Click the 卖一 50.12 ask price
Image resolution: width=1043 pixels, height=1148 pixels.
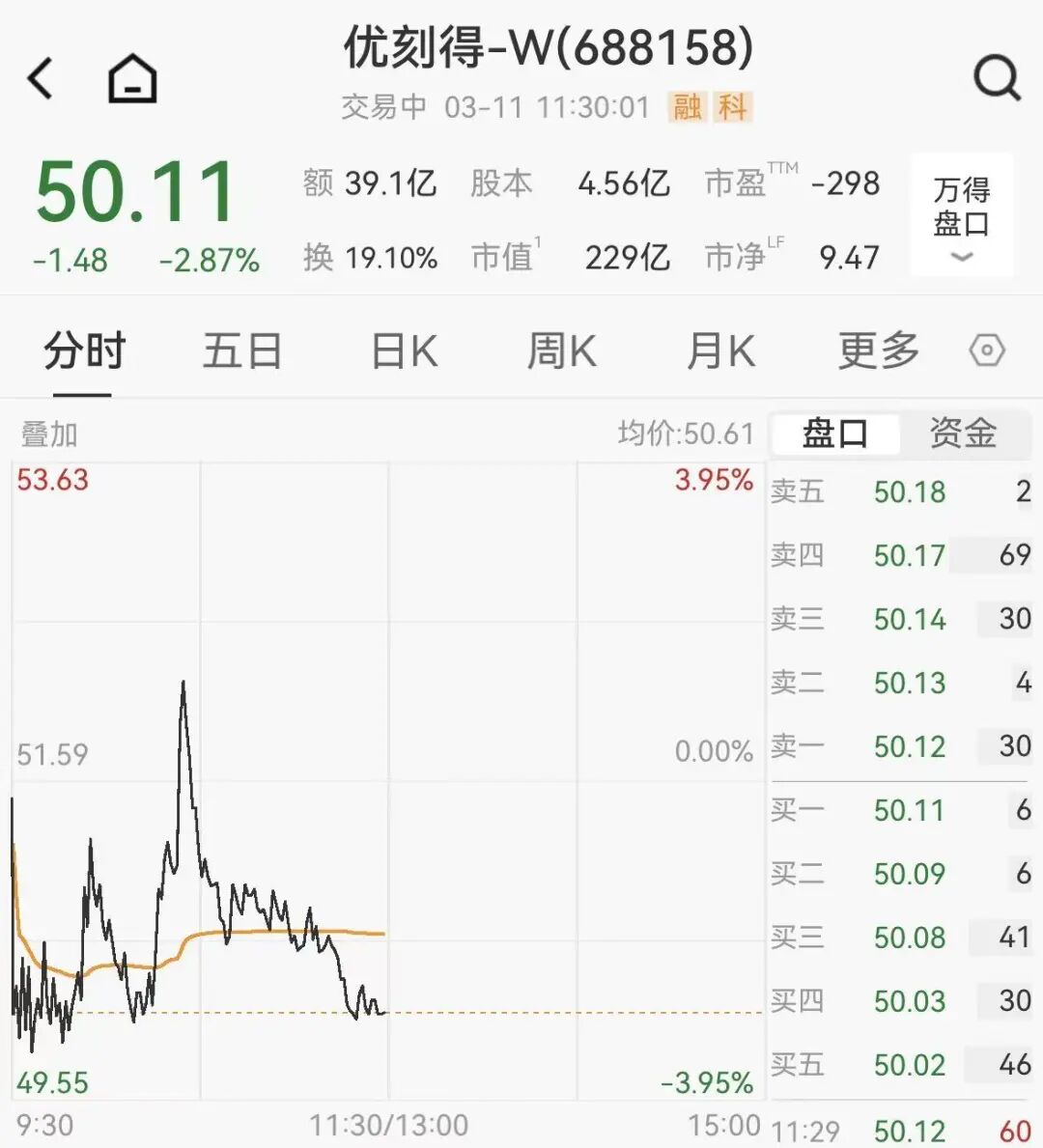[909, 746]
